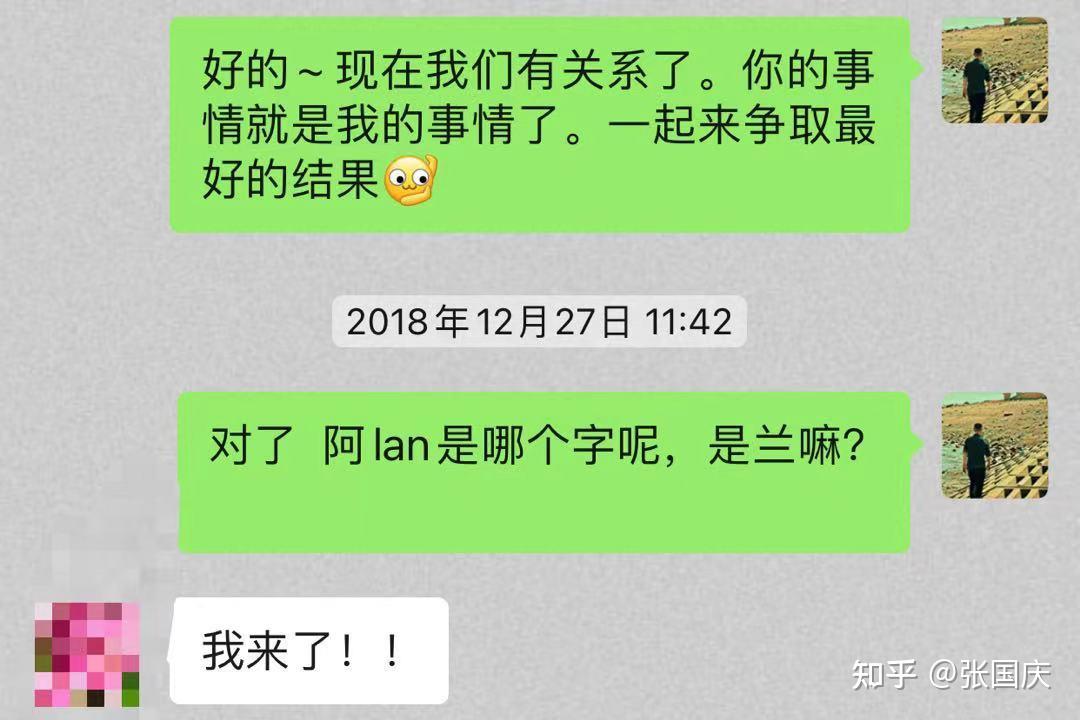Tap sender avatar beside the 阿lan是哪个字呢 message
Screen dimensions: 1080x720
[x=995, y=446]
